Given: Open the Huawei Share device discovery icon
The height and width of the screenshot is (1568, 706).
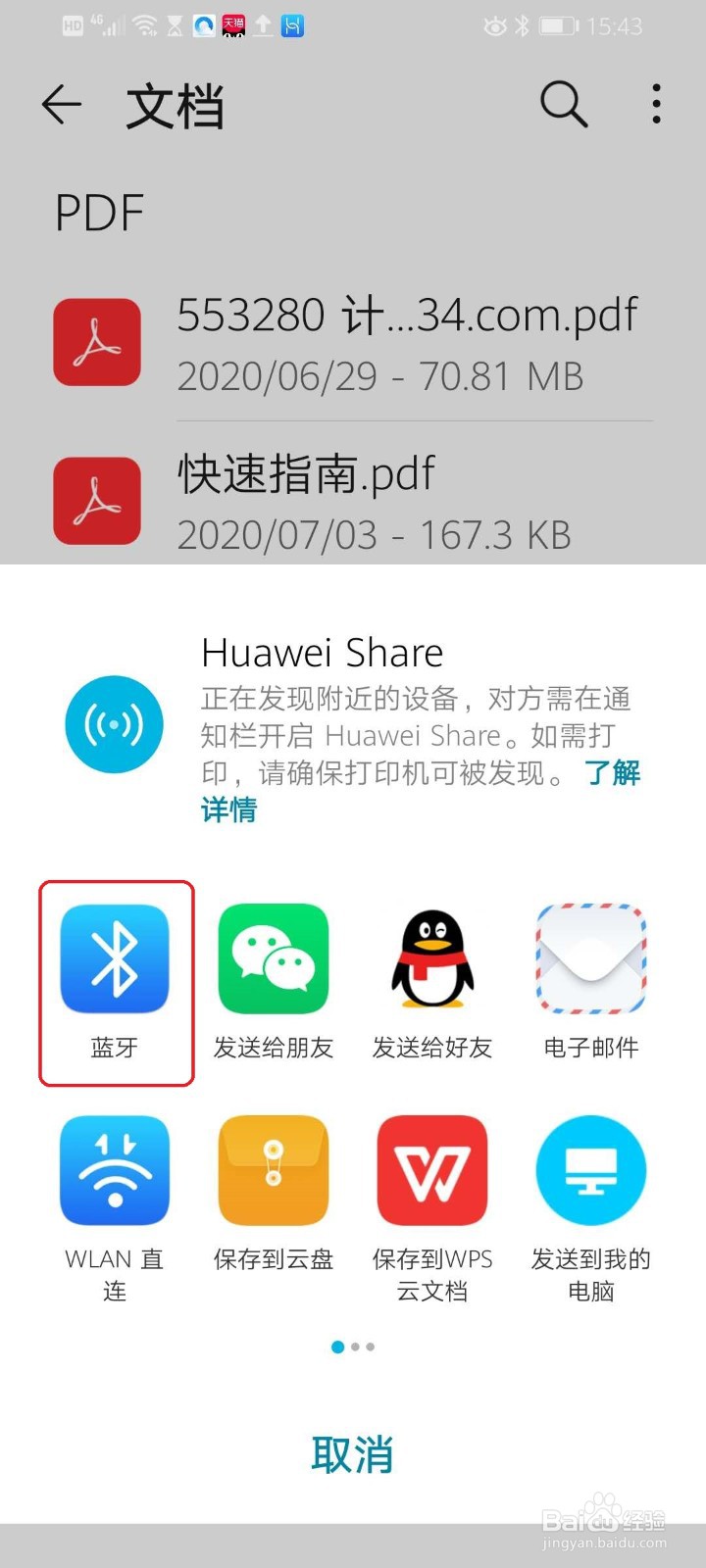Looking at the screenshot, I should coord(114,724).
